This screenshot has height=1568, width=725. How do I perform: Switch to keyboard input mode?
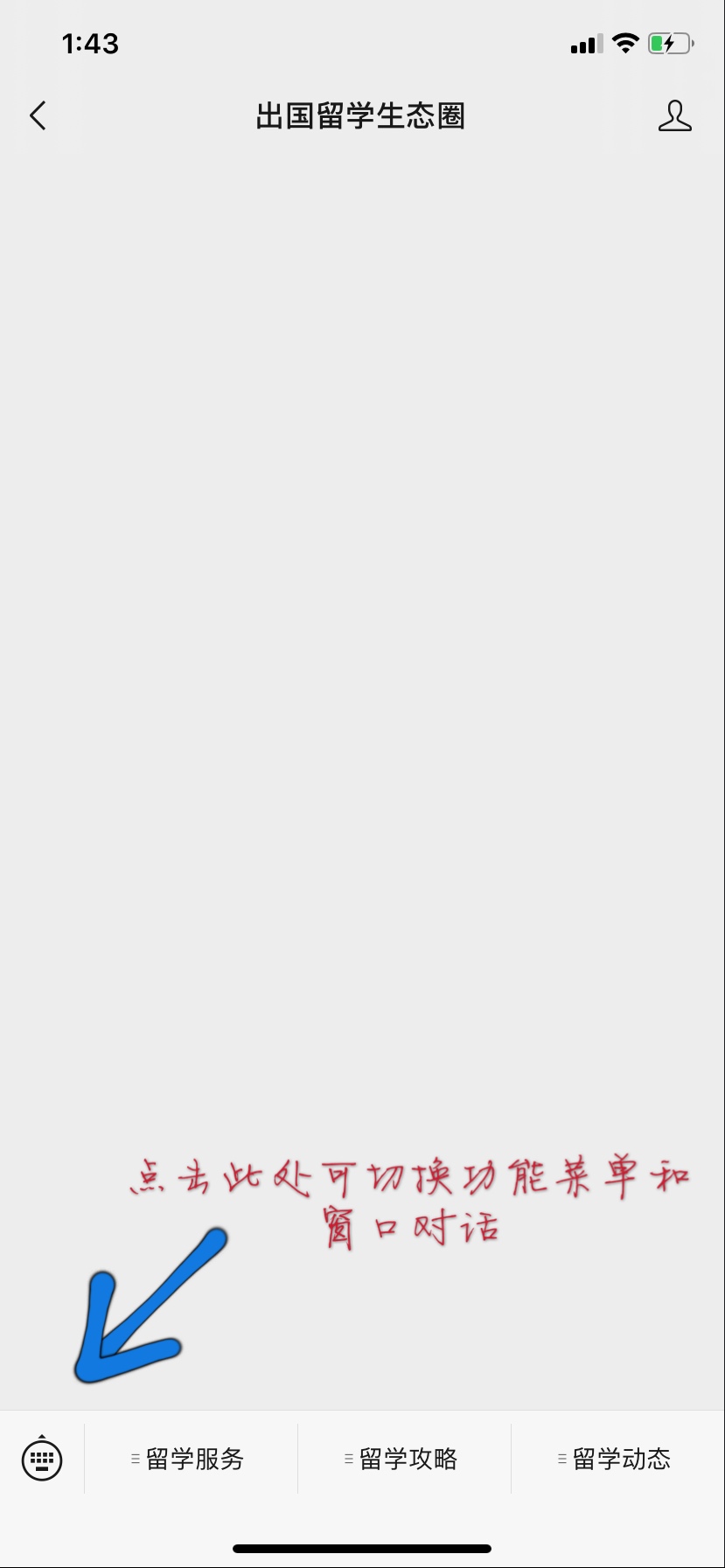click(x=42, y=1459)
